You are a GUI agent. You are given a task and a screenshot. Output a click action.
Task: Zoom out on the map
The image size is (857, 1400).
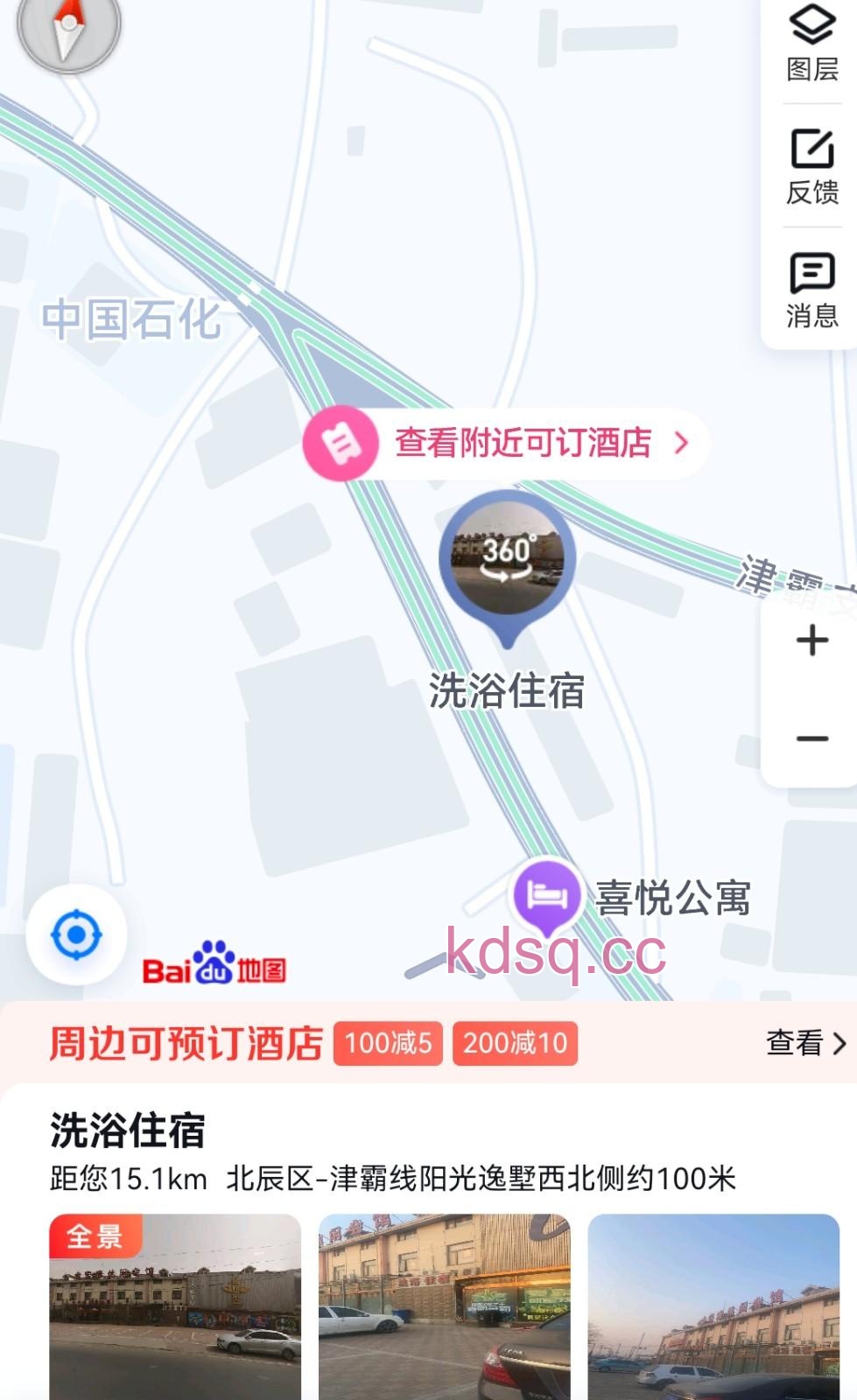point(811,738)
